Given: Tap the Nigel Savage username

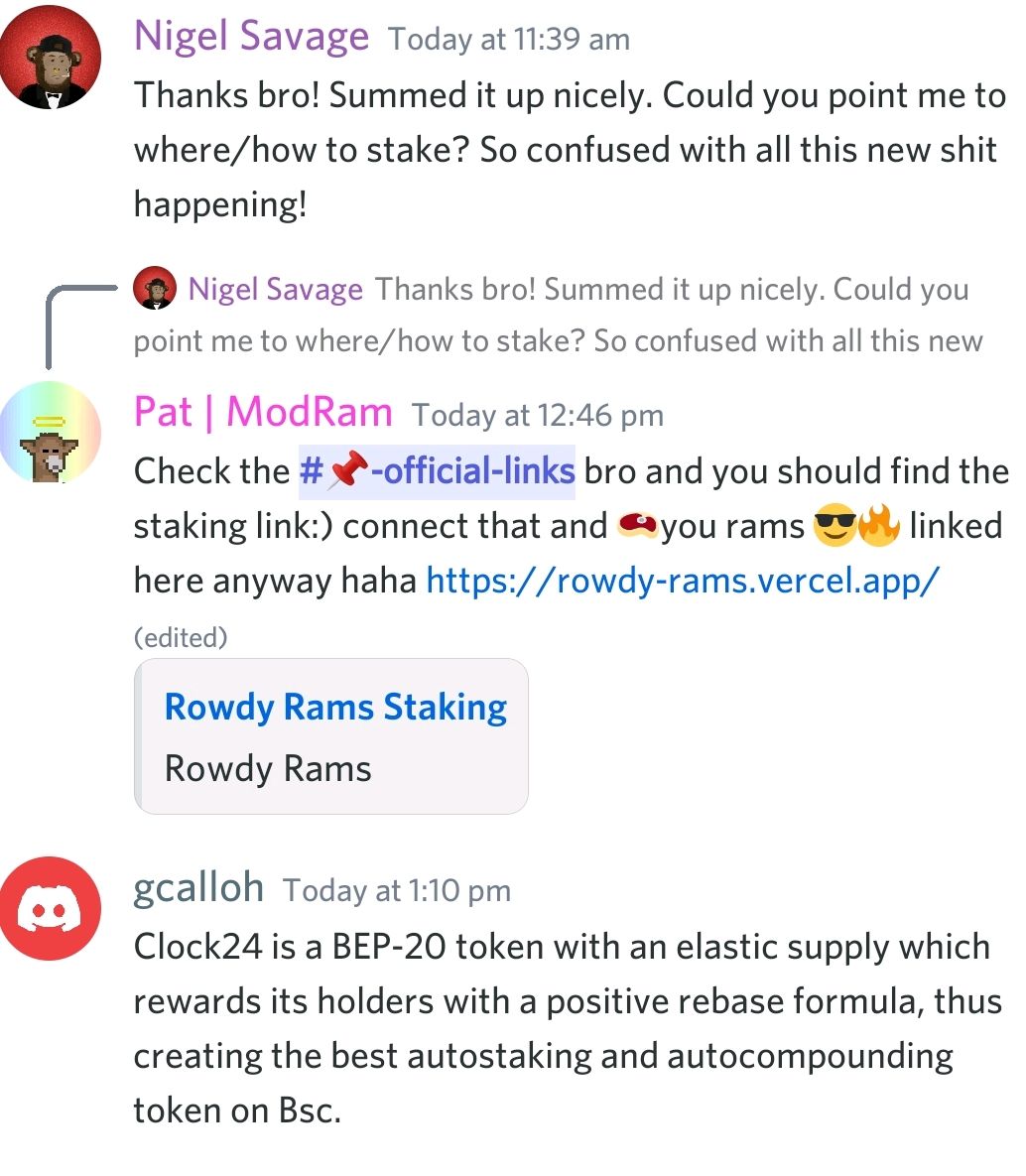Looking at the screenshot, I should click(x=251, y=37).
